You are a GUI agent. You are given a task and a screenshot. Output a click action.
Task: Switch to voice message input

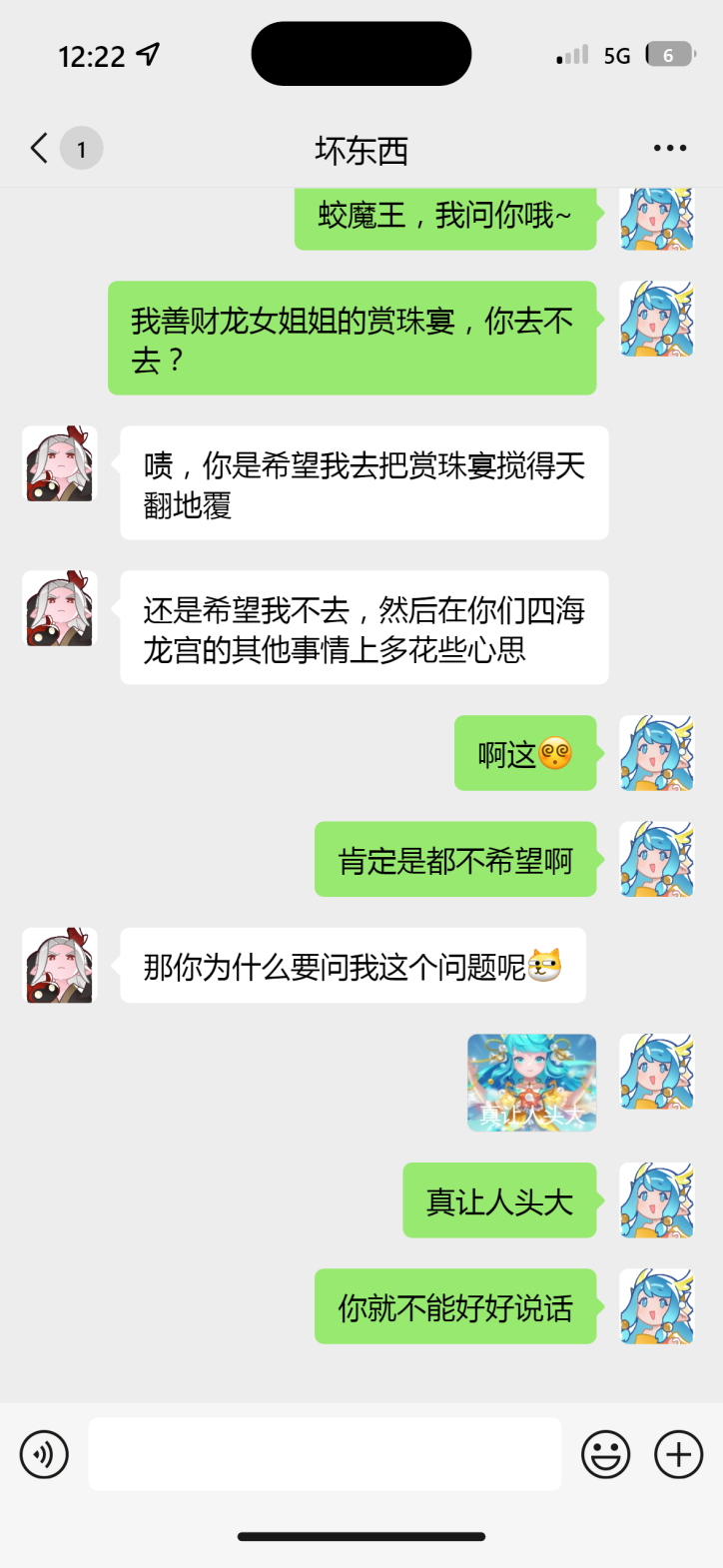pyautogui.click(x=44, y=1454)
